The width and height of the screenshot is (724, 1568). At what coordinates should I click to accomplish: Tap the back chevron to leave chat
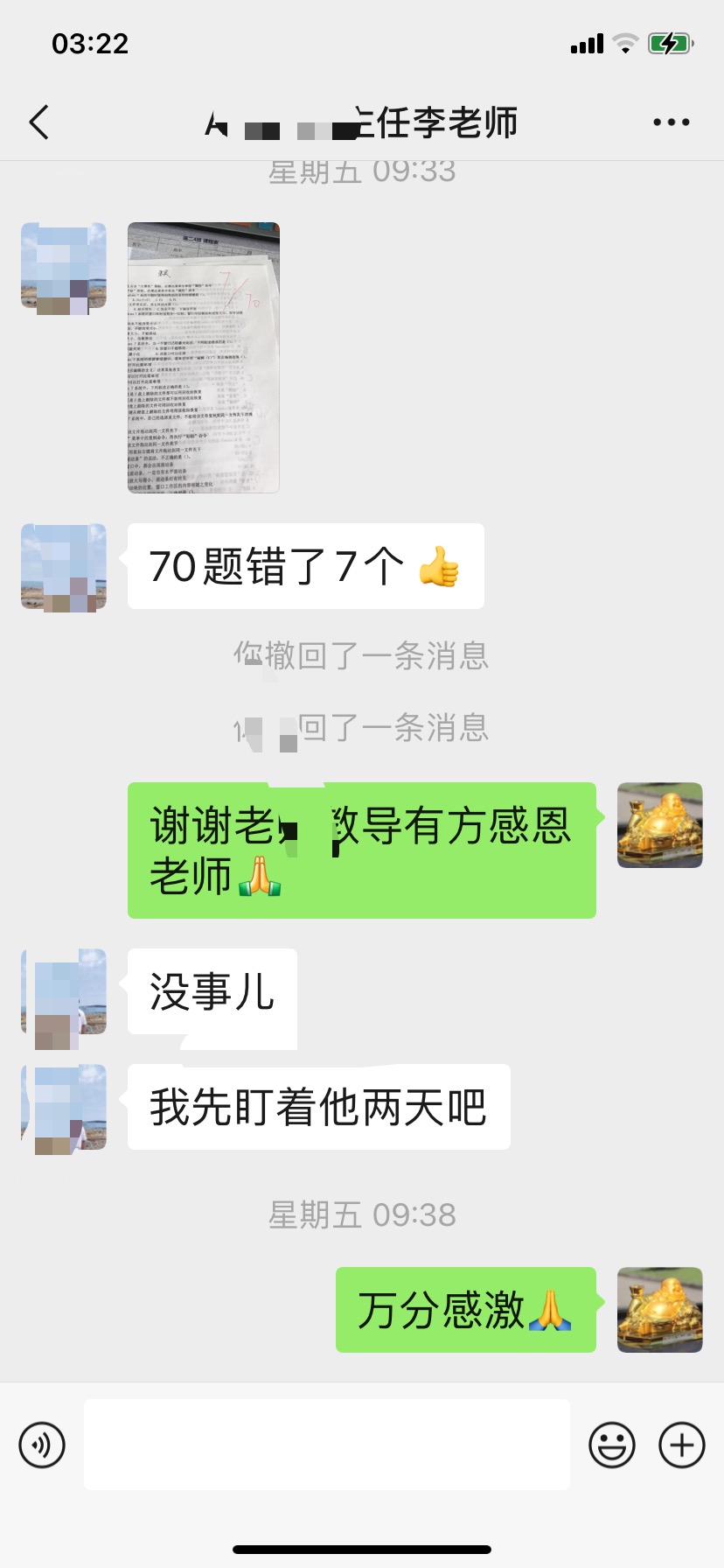38,122
